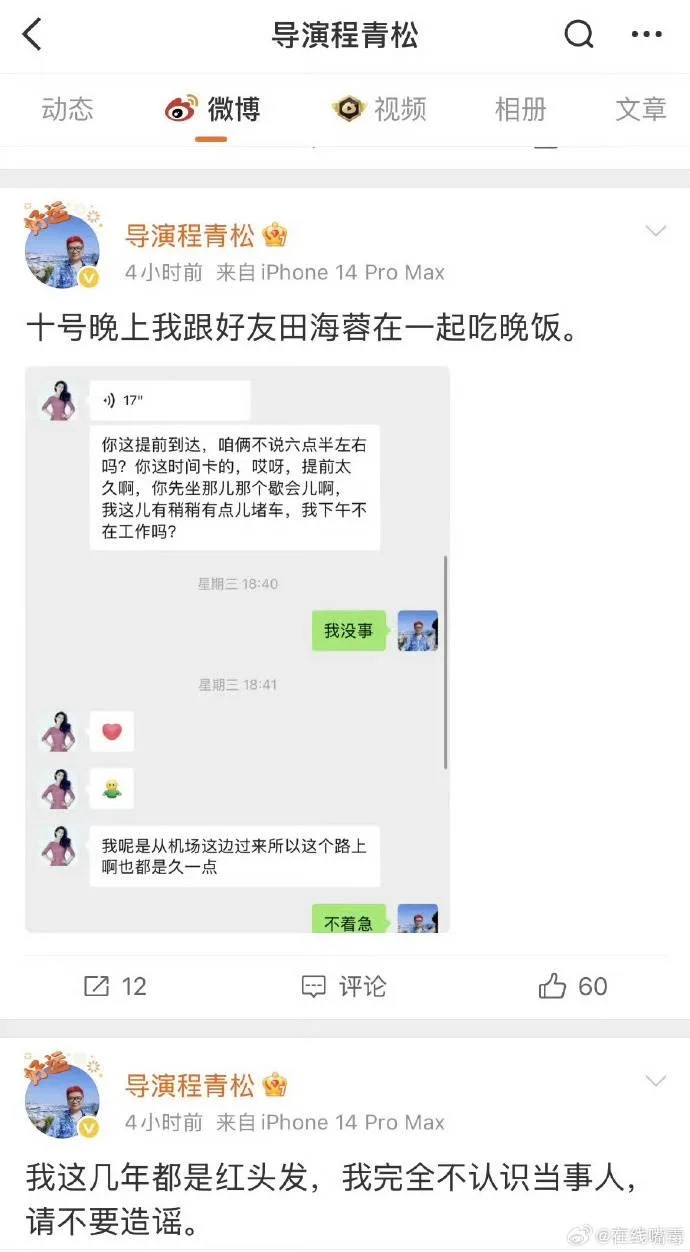The image size is (690, 1252).
Task: Expand options chevron on the 田海蓉 dinner post
Action: [x=656, y=232]
